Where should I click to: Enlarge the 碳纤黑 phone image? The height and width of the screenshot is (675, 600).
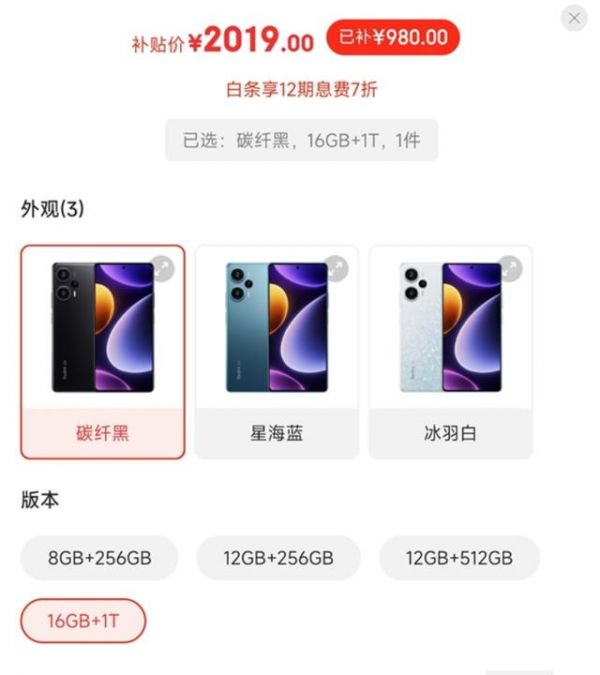[x=163, y=268]
